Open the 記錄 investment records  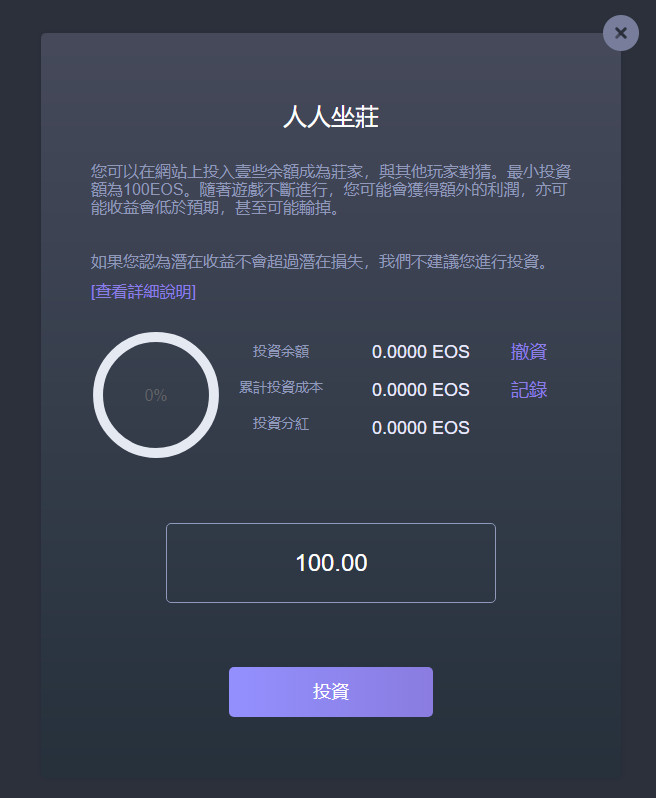pos(528,390)
